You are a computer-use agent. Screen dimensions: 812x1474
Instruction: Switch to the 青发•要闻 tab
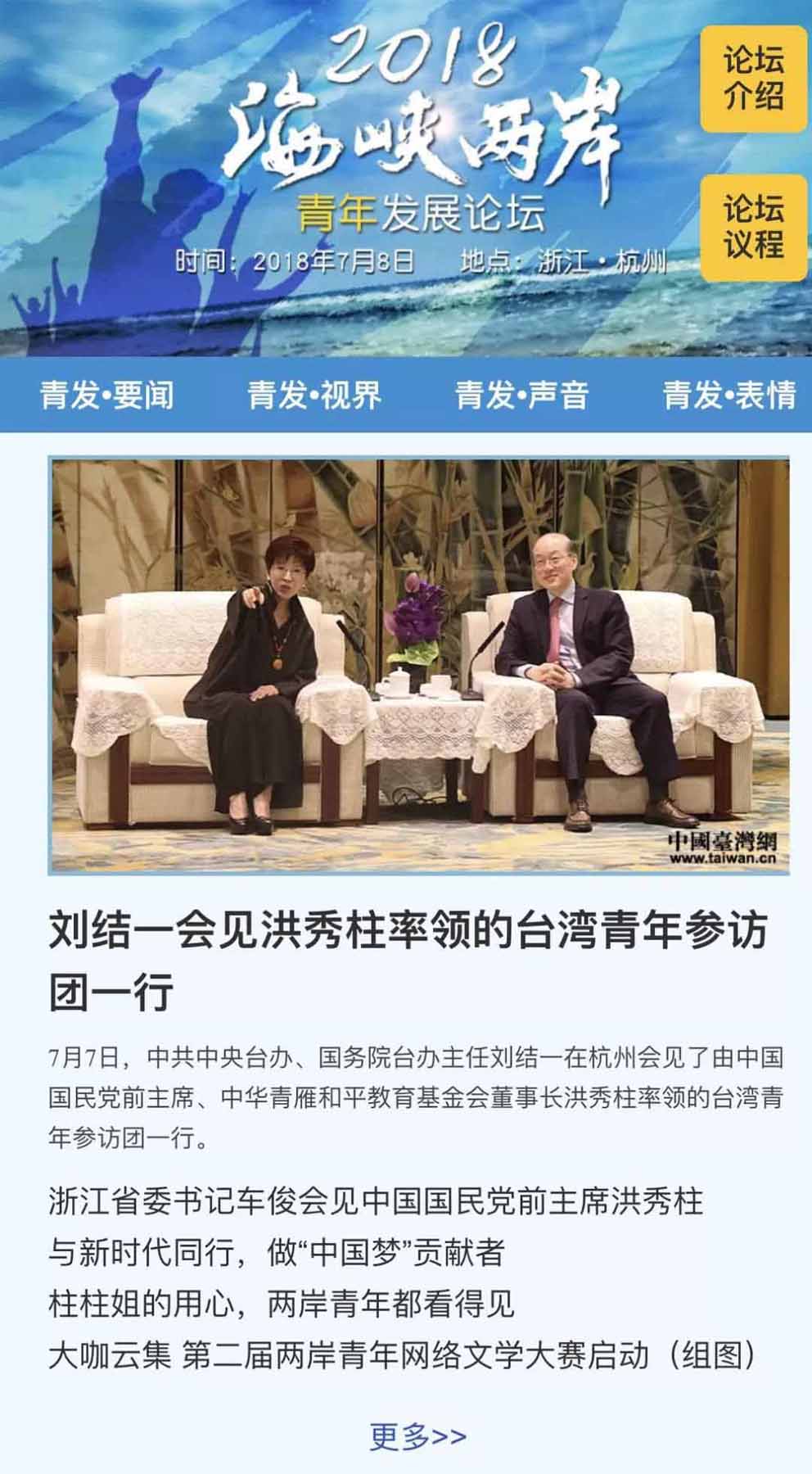click(x=107, y=396)
